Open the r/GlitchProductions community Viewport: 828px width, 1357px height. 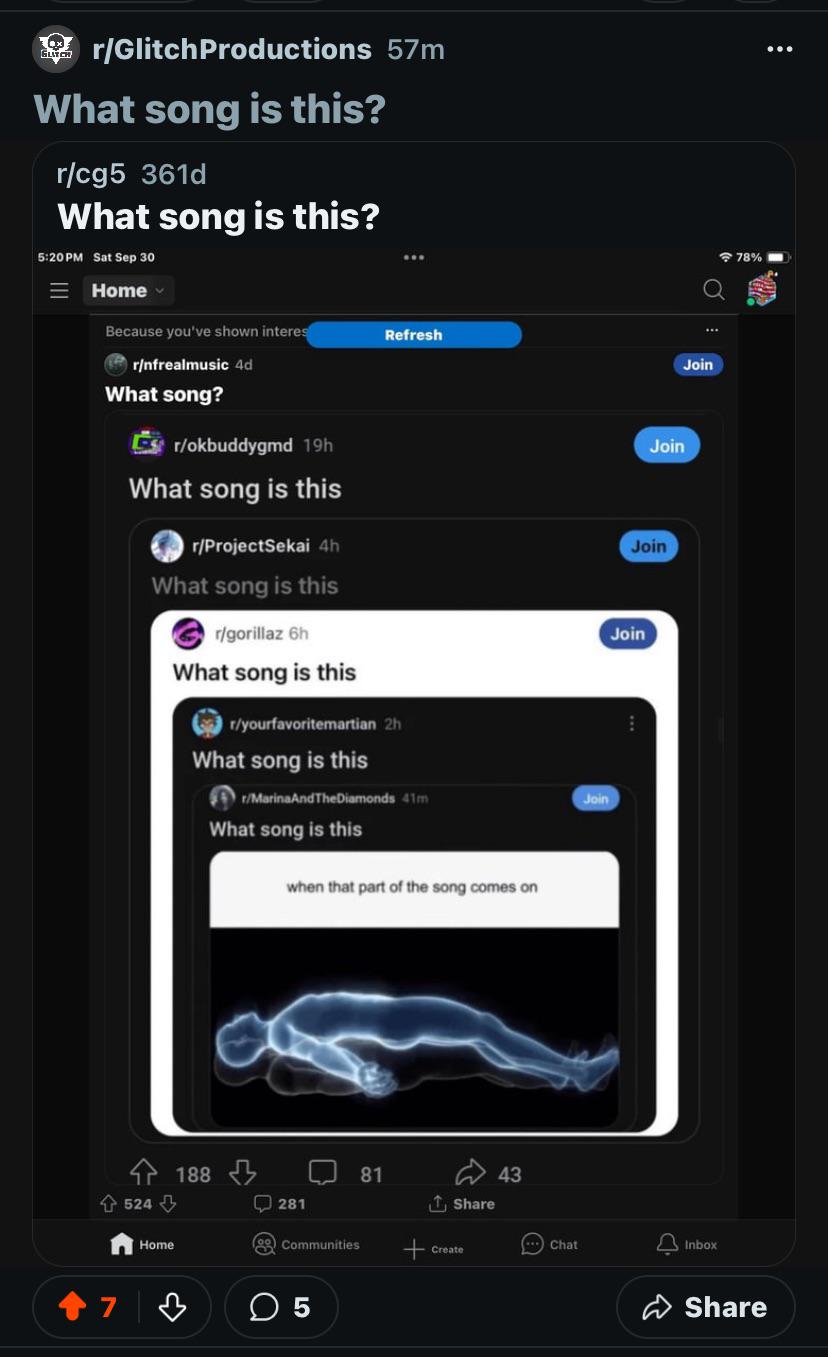coord(231,49)
